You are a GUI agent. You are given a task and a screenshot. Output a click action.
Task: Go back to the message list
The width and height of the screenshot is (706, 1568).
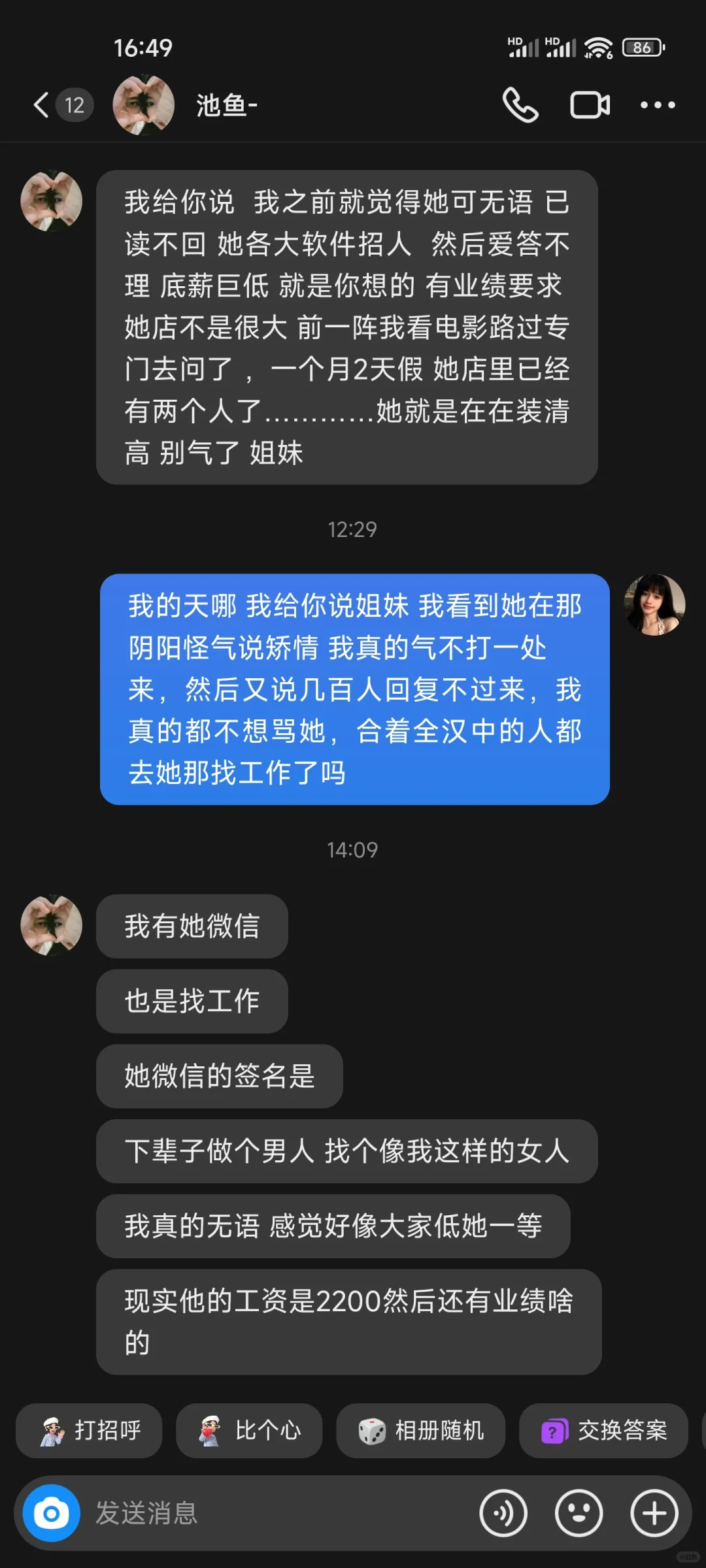[x=42, y=105]
